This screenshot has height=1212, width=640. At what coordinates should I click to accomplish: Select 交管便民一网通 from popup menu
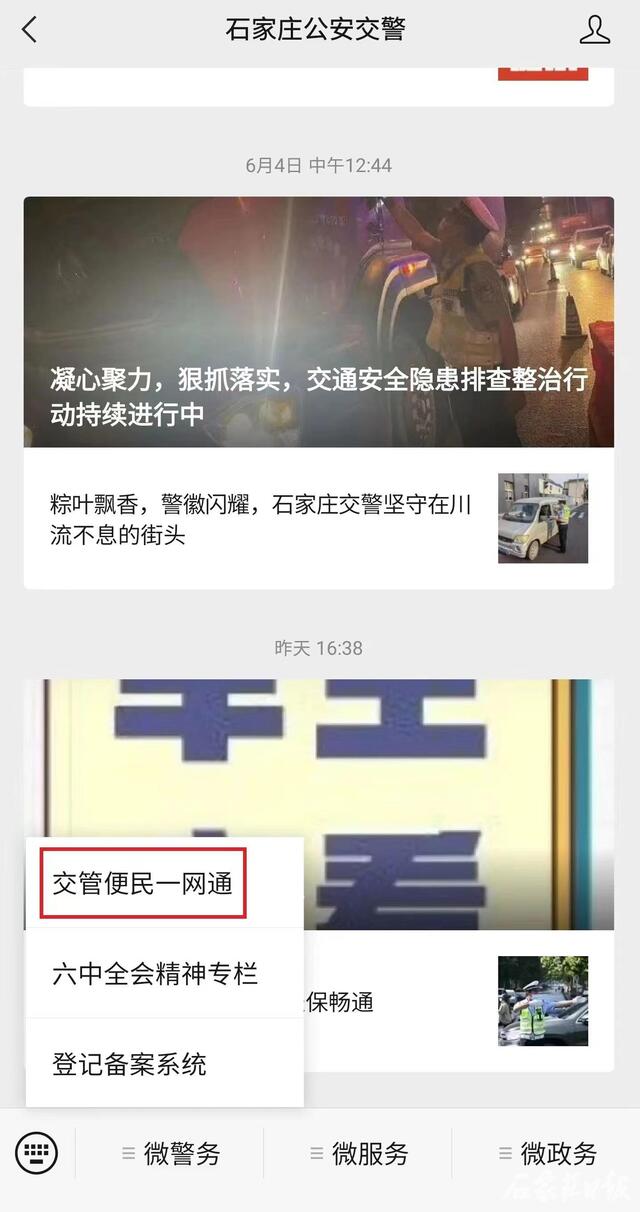click(x=143, y=883)
